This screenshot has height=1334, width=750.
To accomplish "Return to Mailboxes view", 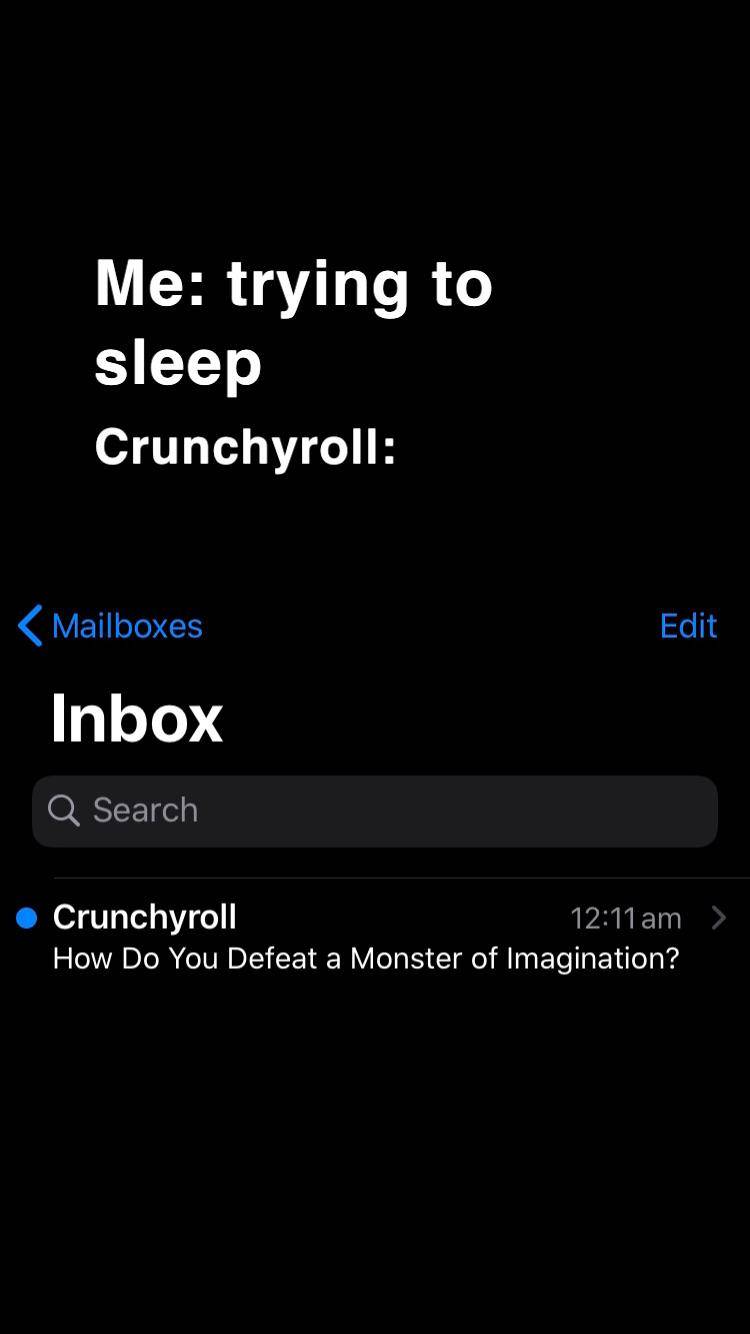I will [x=110, y=625].
